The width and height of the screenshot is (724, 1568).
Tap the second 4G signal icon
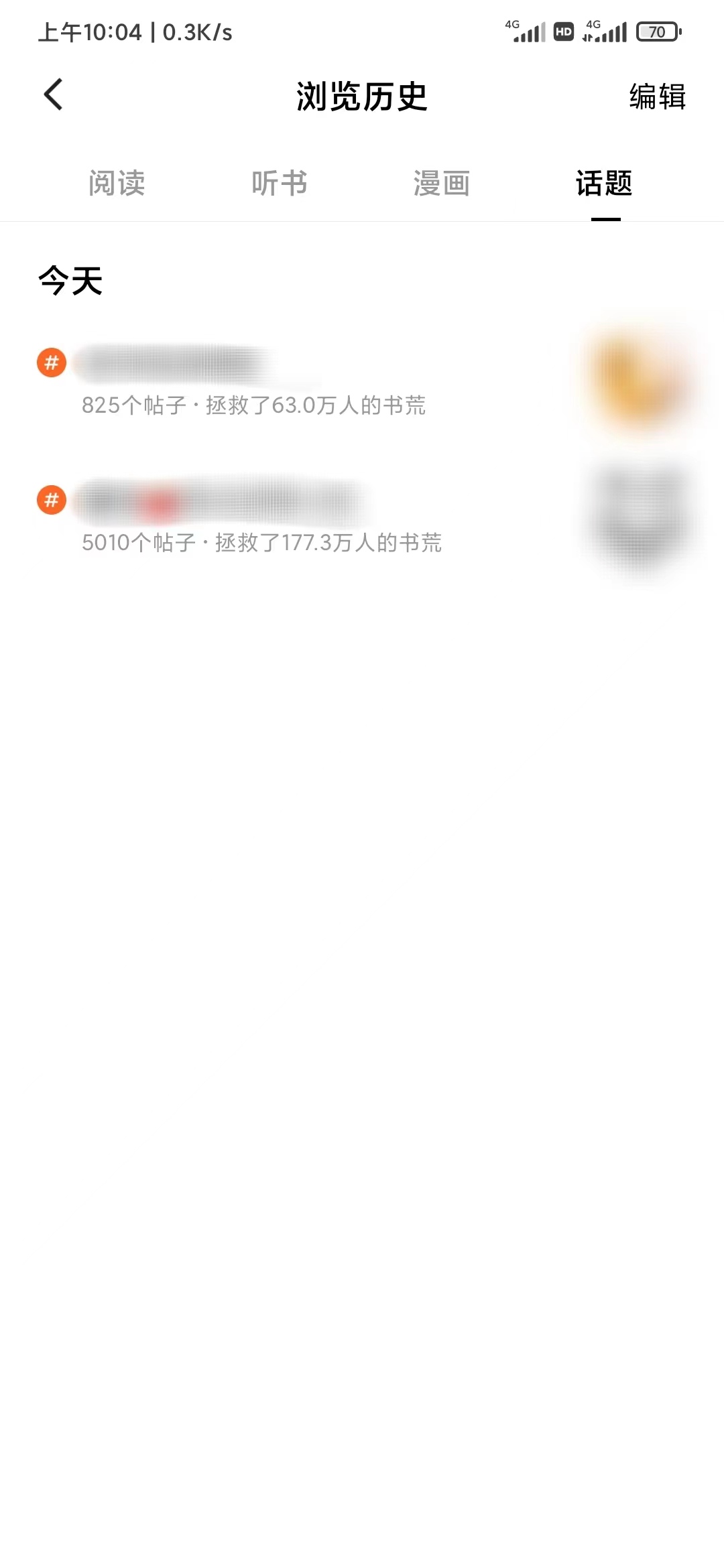[x=605, y=31]
